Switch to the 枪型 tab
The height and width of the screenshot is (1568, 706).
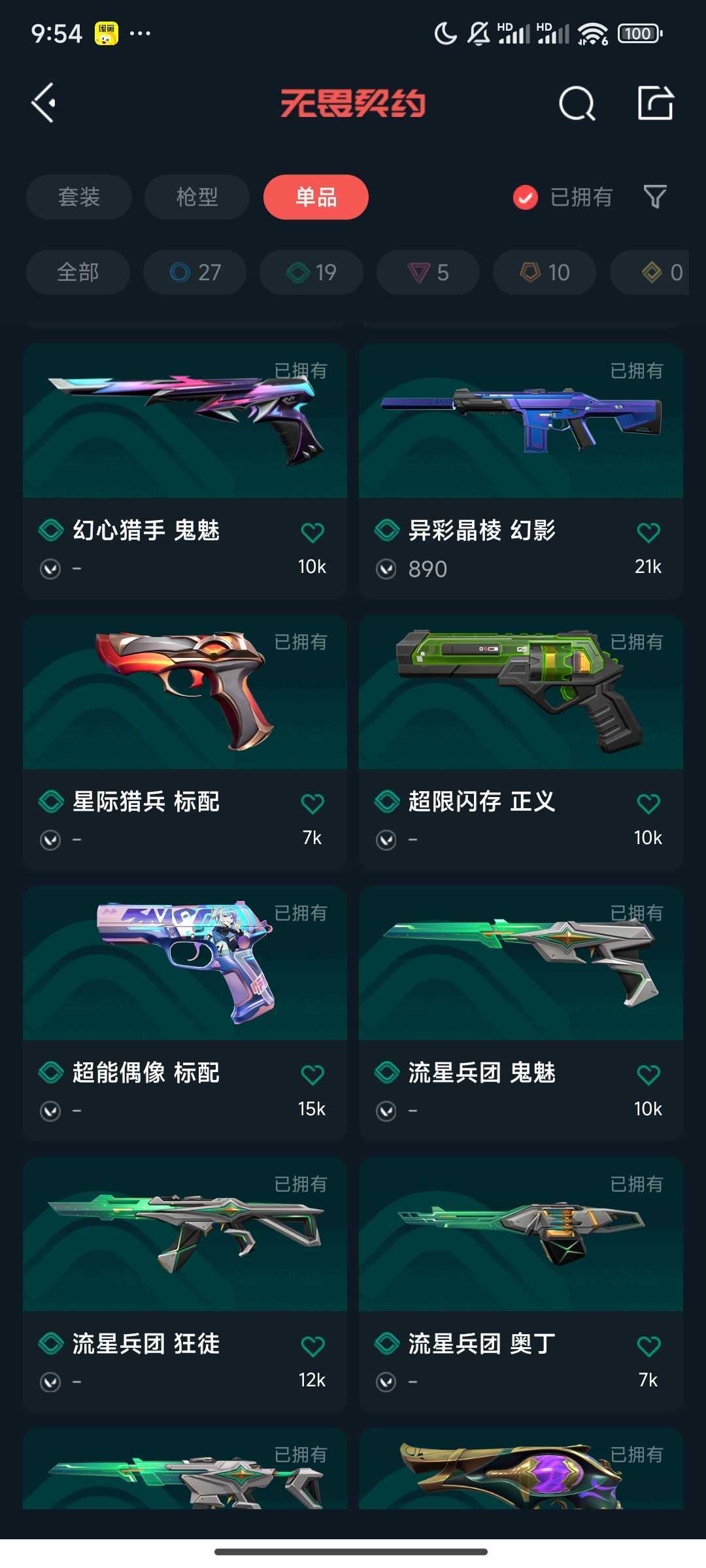197,197
